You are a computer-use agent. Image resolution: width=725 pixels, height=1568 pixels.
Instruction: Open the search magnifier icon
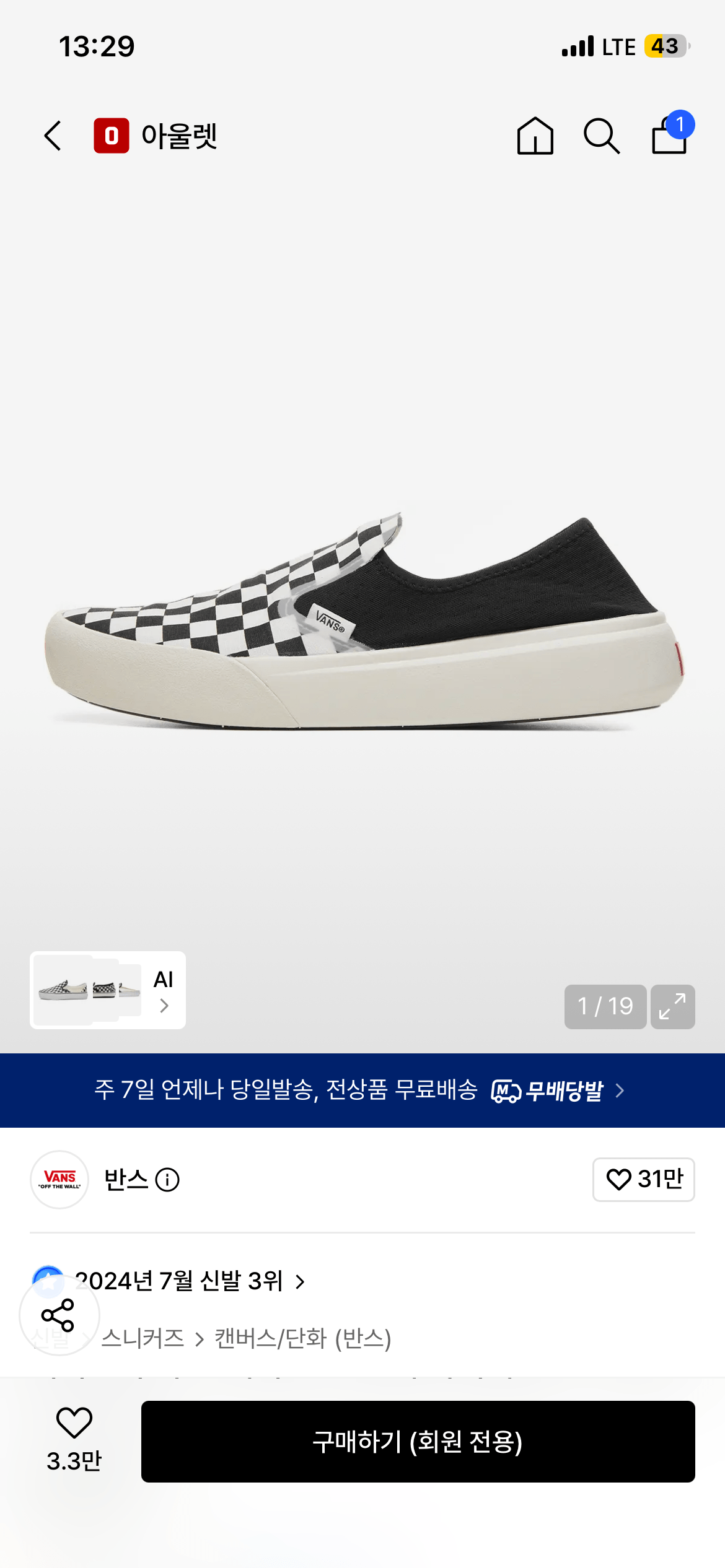pos(601,136)
